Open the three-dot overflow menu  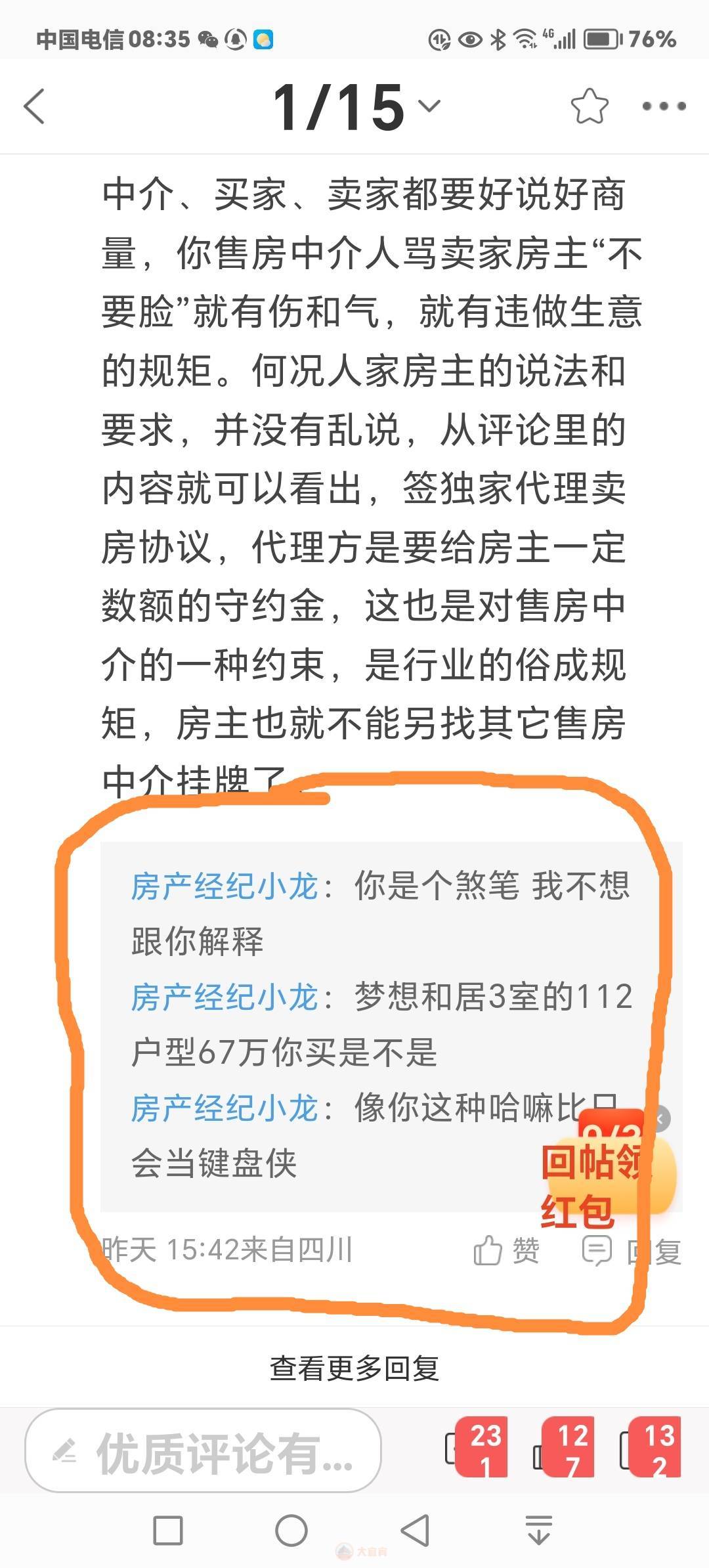(x=664, y=106)
